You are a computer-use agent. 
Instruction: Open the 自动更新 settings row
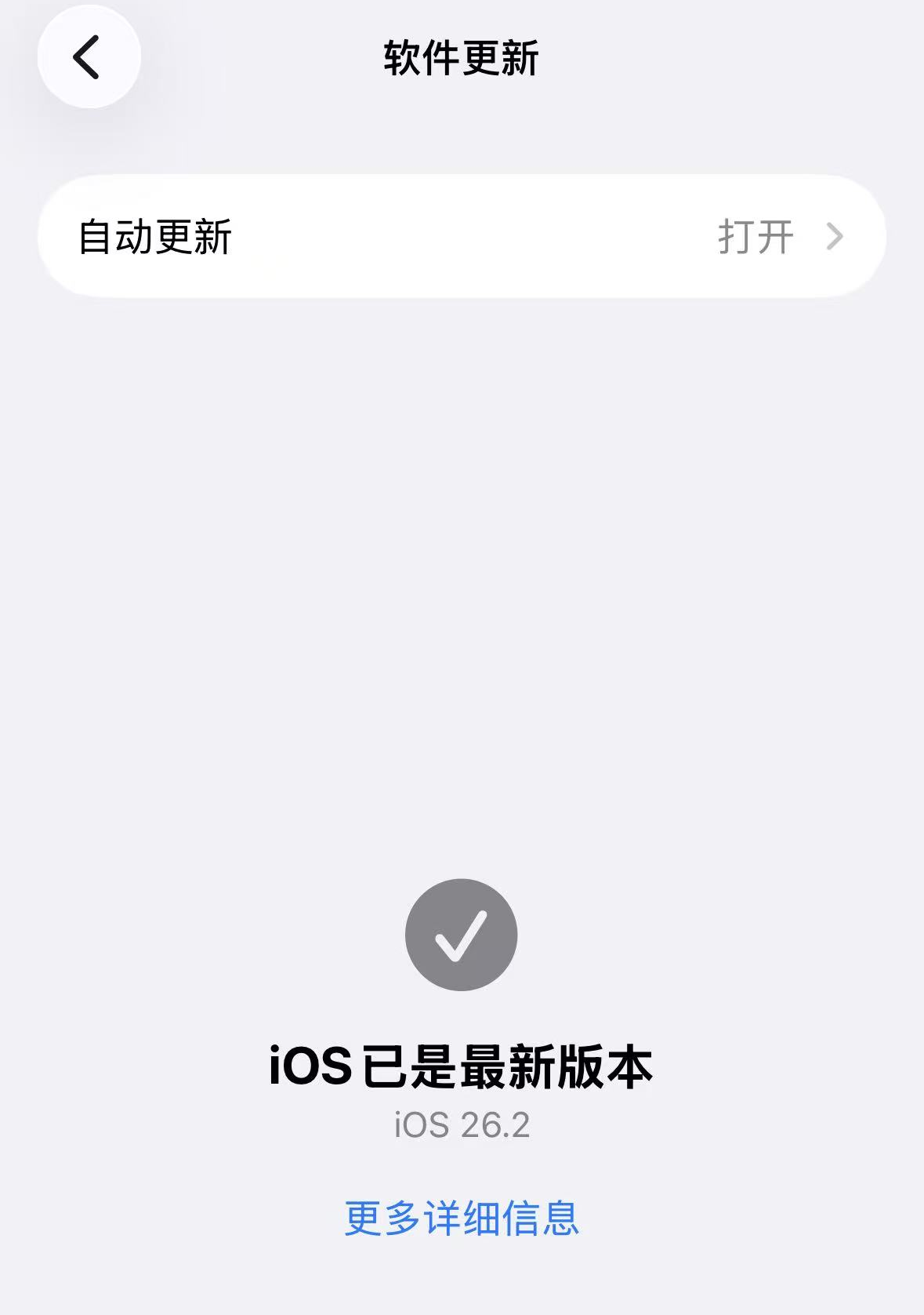(x=461, y=236)
